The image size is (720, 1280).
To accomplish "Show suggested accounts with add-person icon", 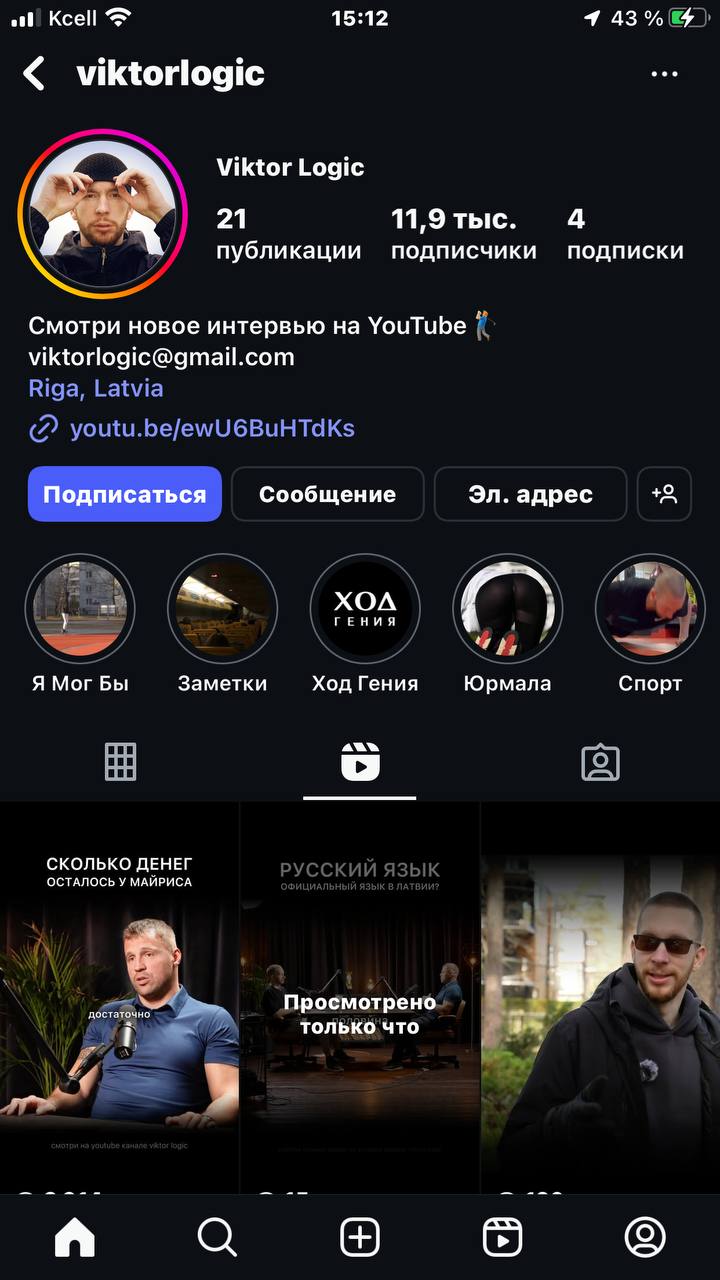I will (664, 494).
